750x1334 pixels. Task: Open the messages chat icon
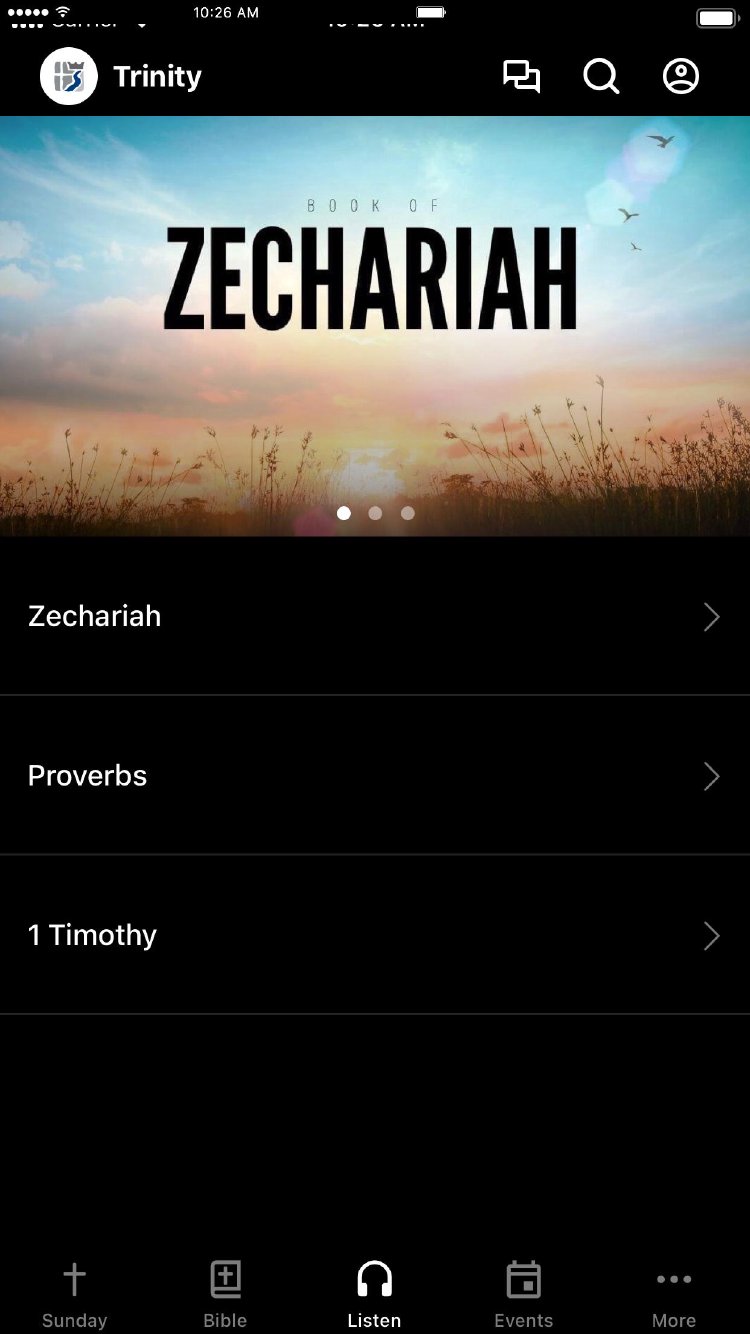click(521, 77)
